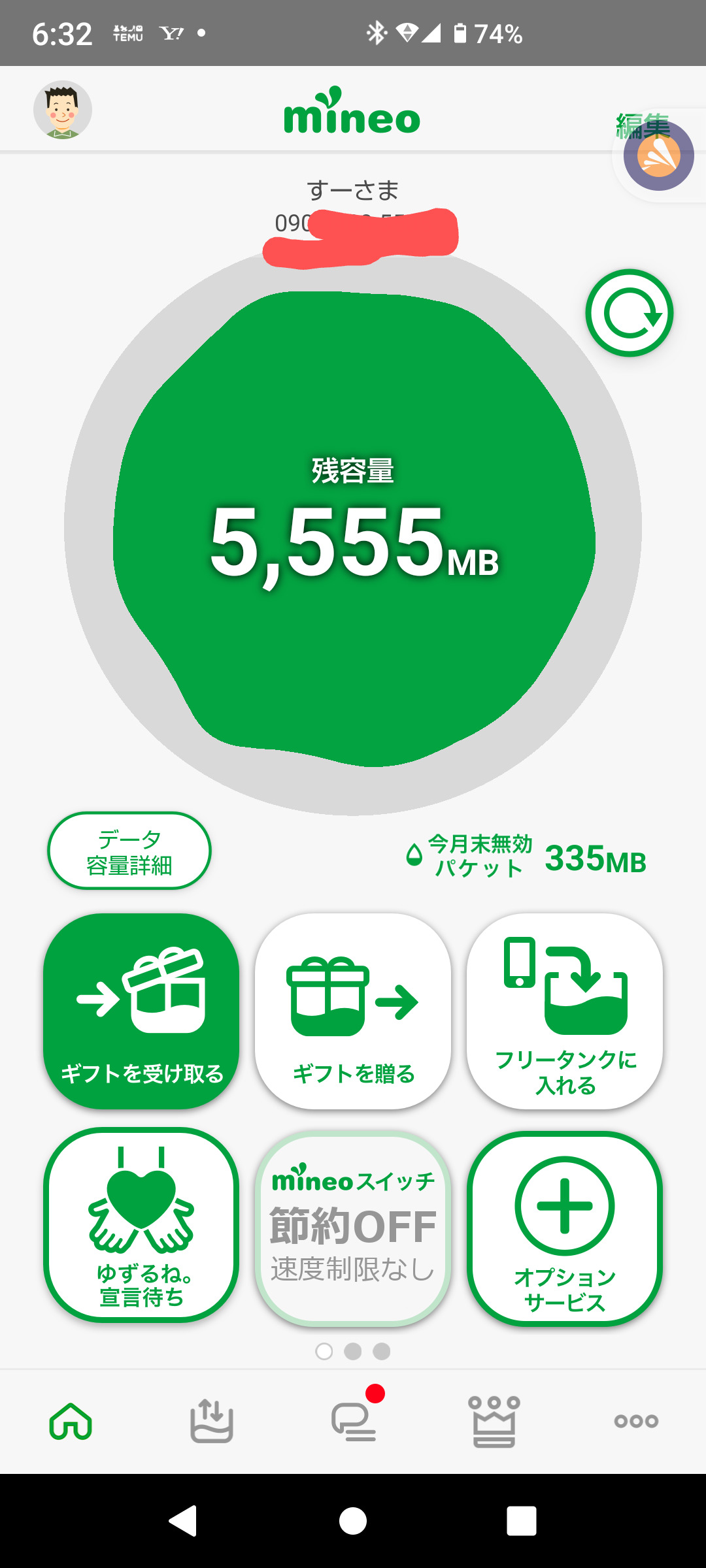This screenshot has height=1568, width=706.
Task: Toggle the mineoスイッチ 節約 switch
Action: (353, 1228)
